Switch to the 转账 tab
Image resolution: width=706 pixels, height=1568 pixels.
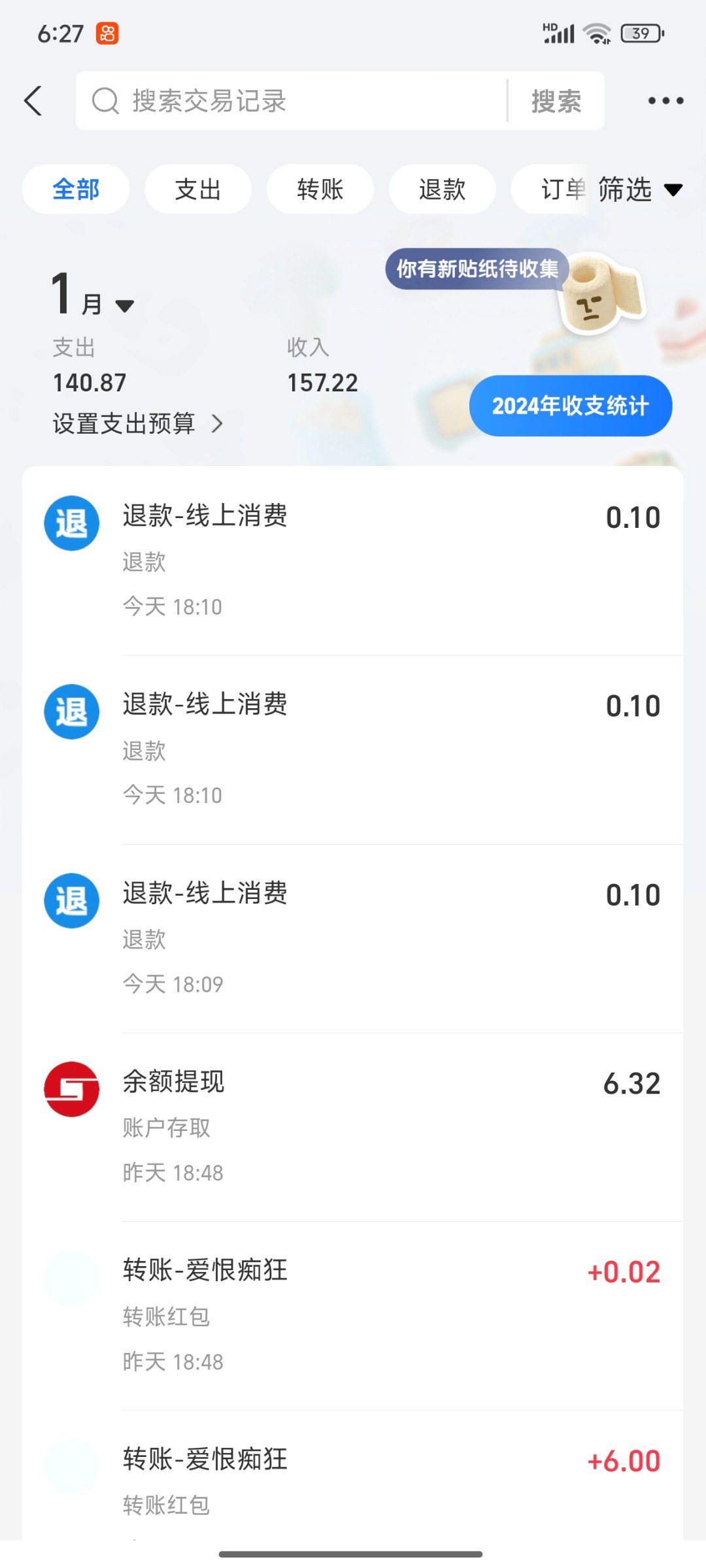click(x=320, y=189)
